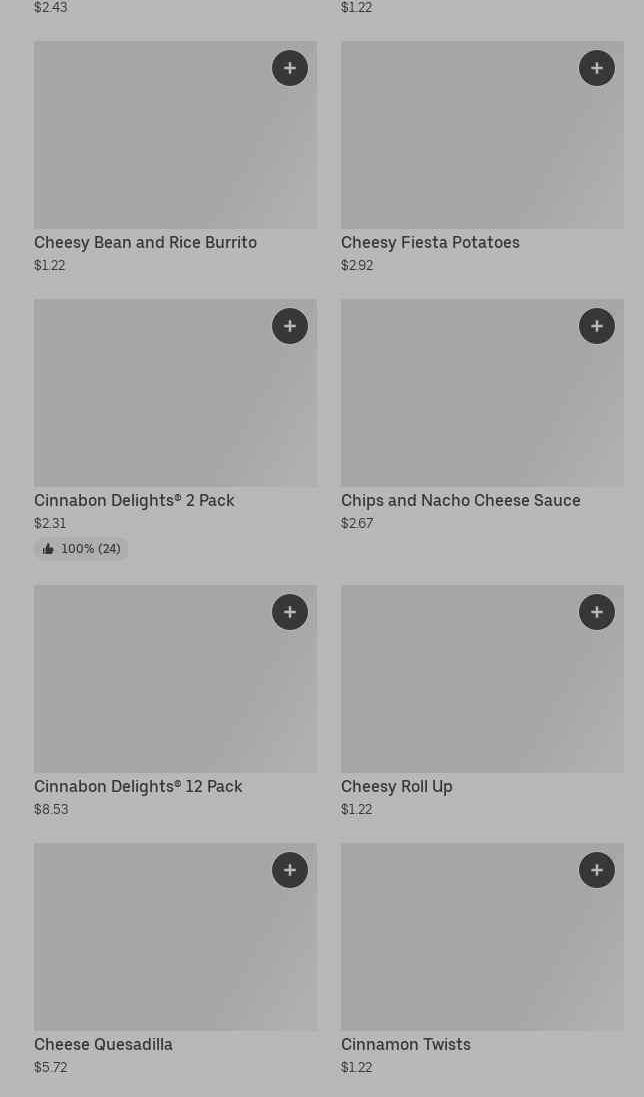This screenshot has width=644, height=1097.
Task: Open Cinnabon Delights 12 Pack item
Action: [x=138, y=787]
